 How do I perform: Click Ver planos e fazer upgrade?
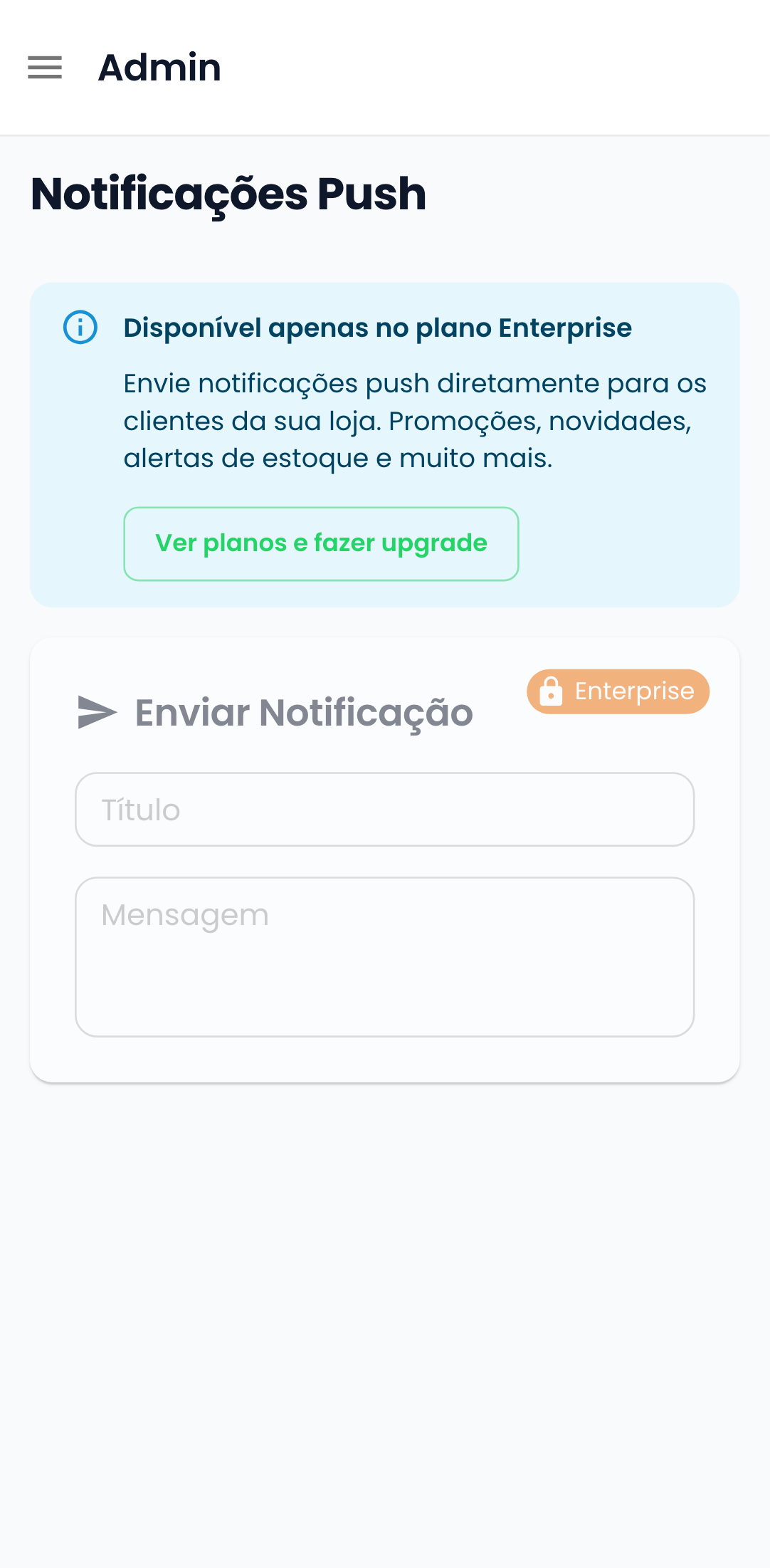[321, 543]
